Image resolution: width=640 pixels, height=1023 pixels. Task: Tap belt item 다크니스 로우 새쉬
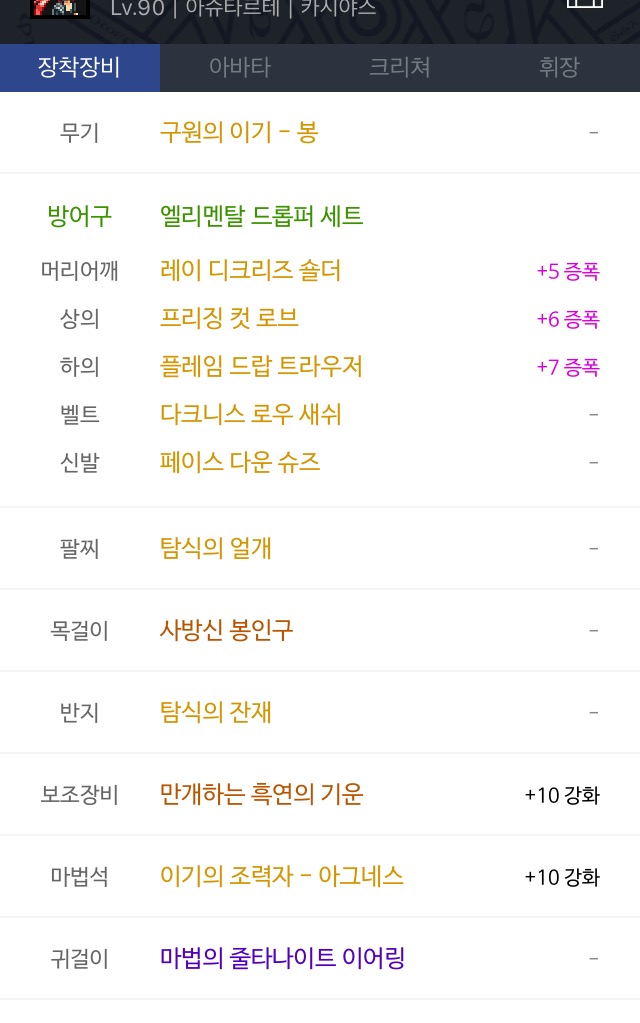coord(250,414)
